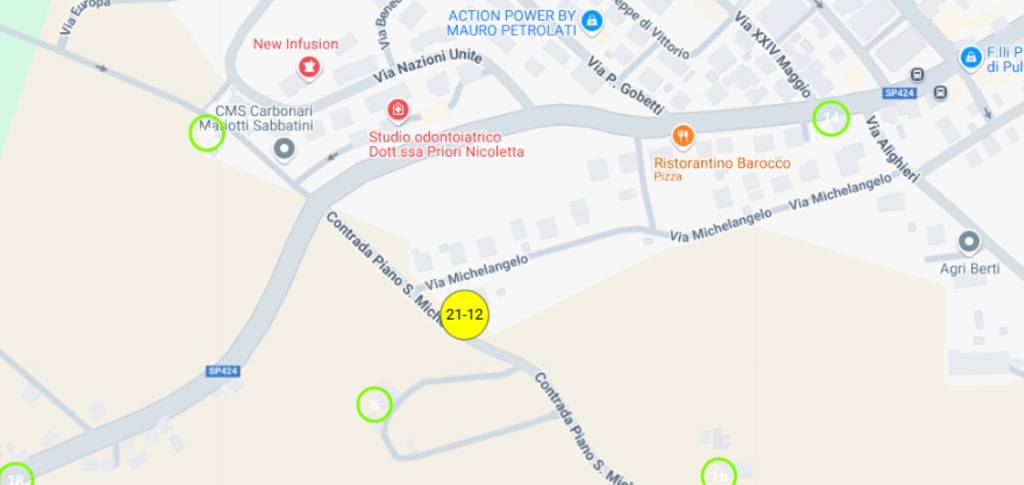Open the New Infusion shop pin
Image resolution: width=1024 pixels, height=485 pixels.
(x=309, y=67)
